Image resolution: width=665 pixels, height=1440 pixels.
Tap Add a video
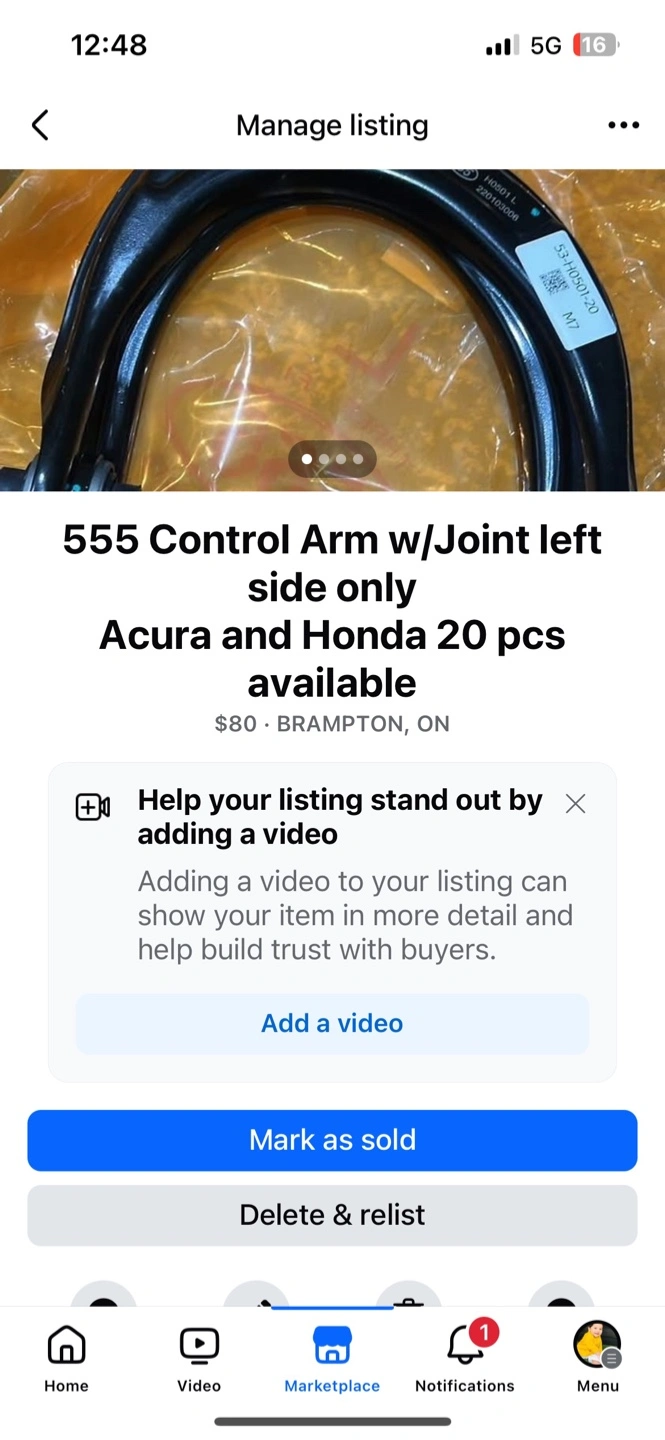[332, 1023]
